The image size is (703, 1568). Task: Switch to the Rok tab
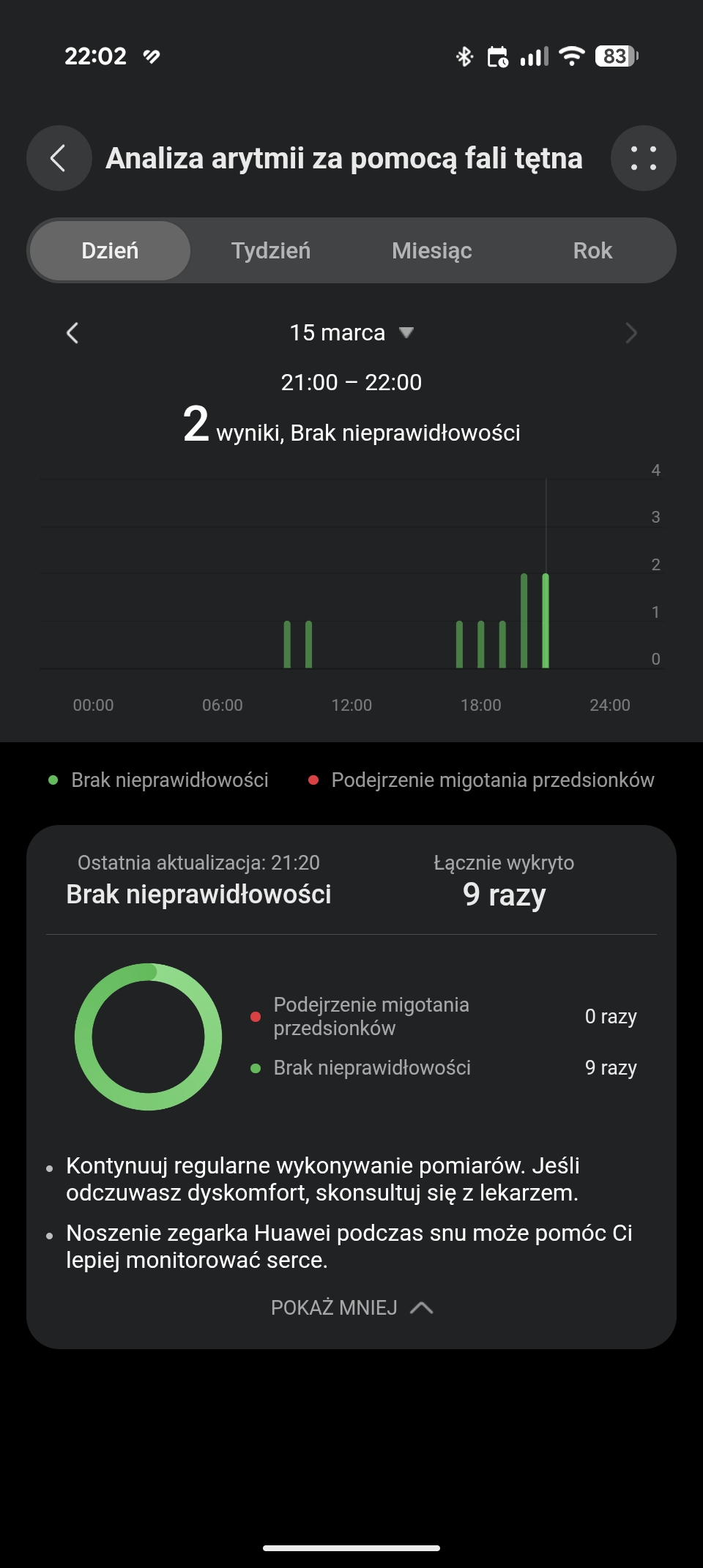point(592,250)
